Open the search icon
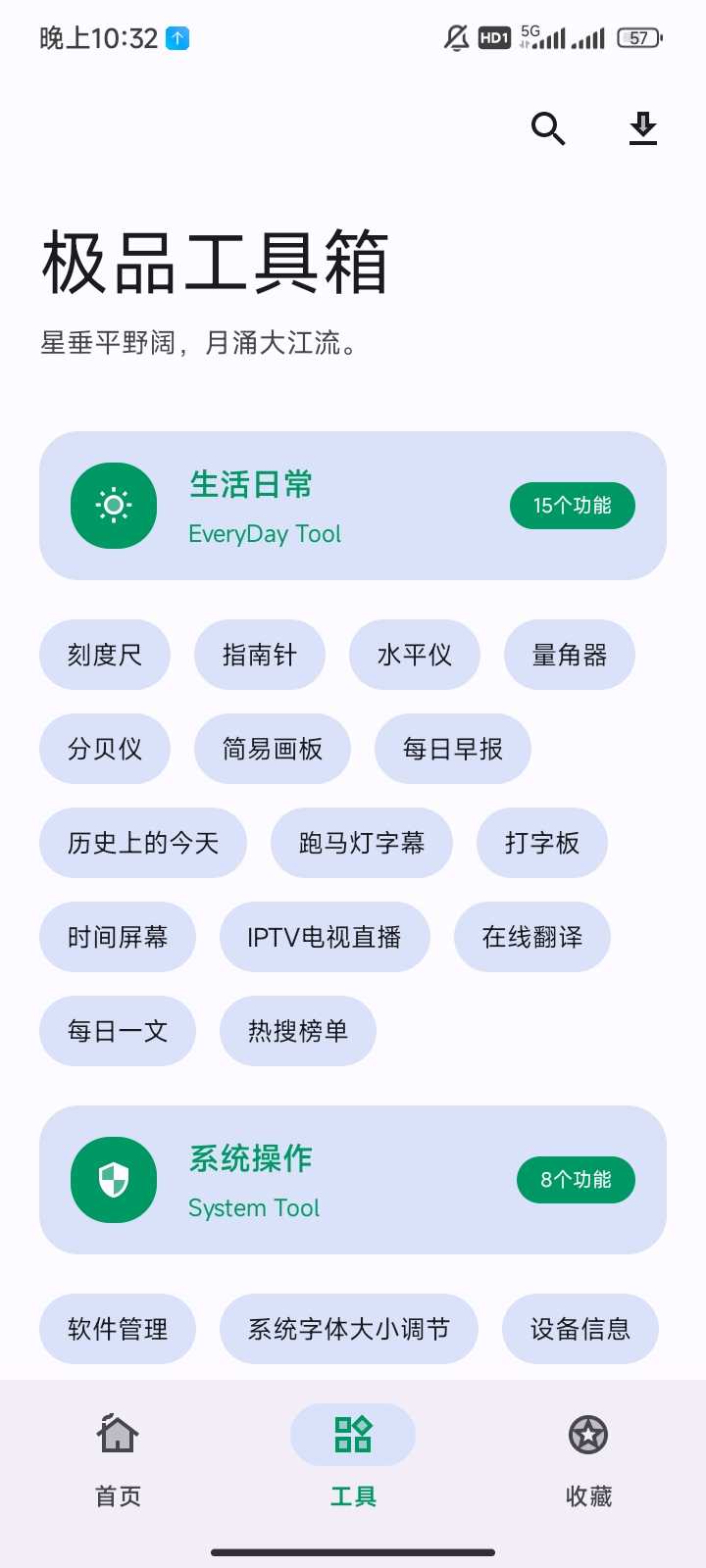The height and width of the screenshot is (1568, 706). pos(548,128)
